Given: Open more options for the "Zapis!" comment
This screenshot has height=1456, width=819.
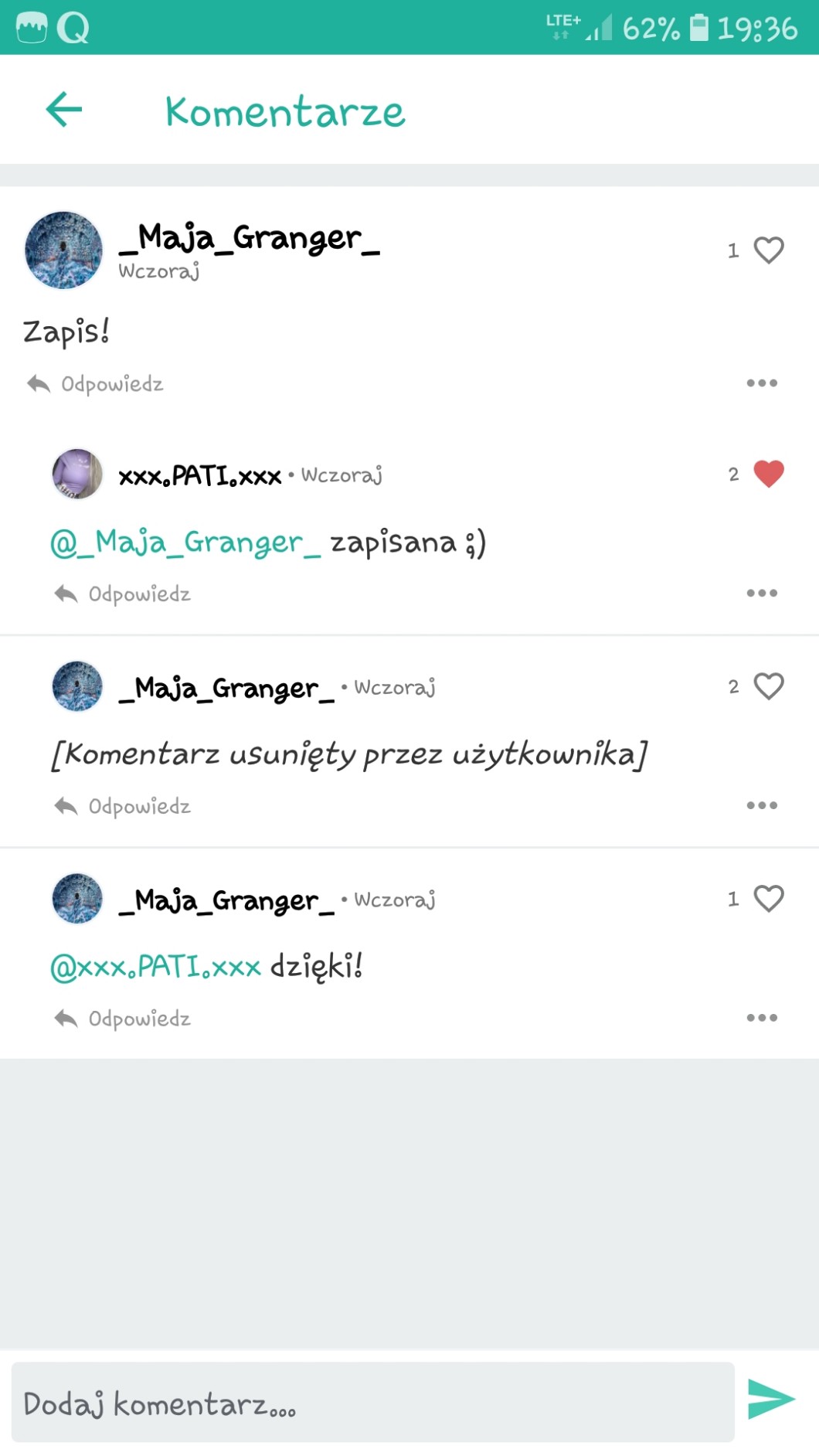Looking at the screenshot, I should tap(761, 383).
